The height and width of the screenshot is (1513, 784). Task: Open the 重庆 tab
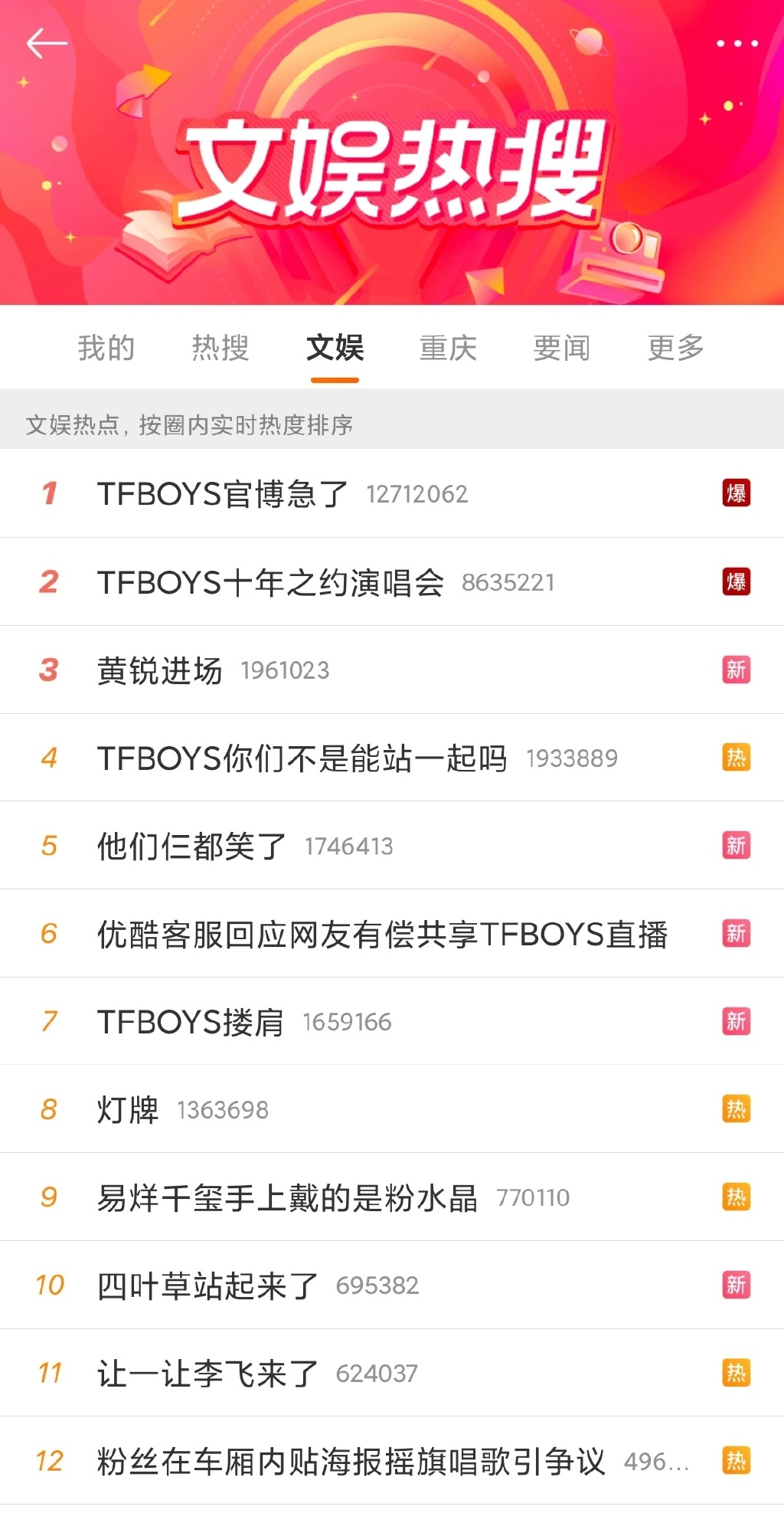[448, 347]
